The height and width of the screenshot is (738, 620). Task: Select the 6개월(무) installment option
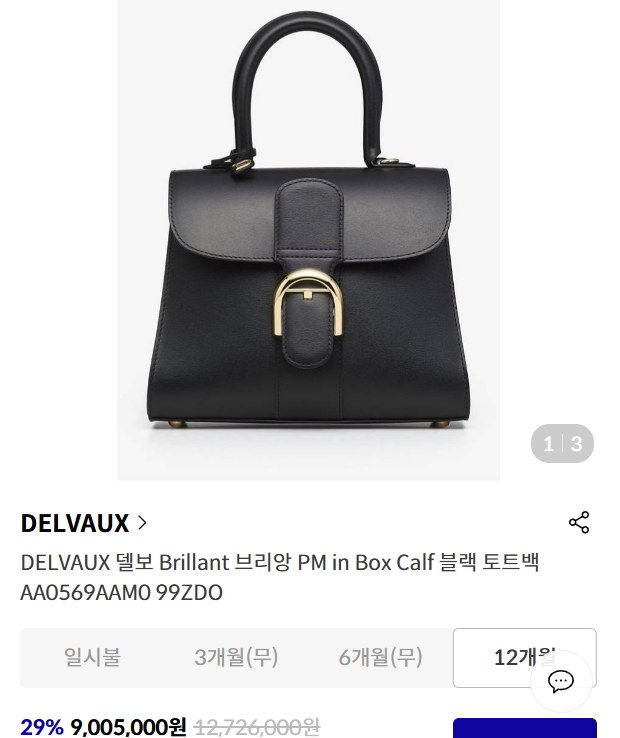380,657
